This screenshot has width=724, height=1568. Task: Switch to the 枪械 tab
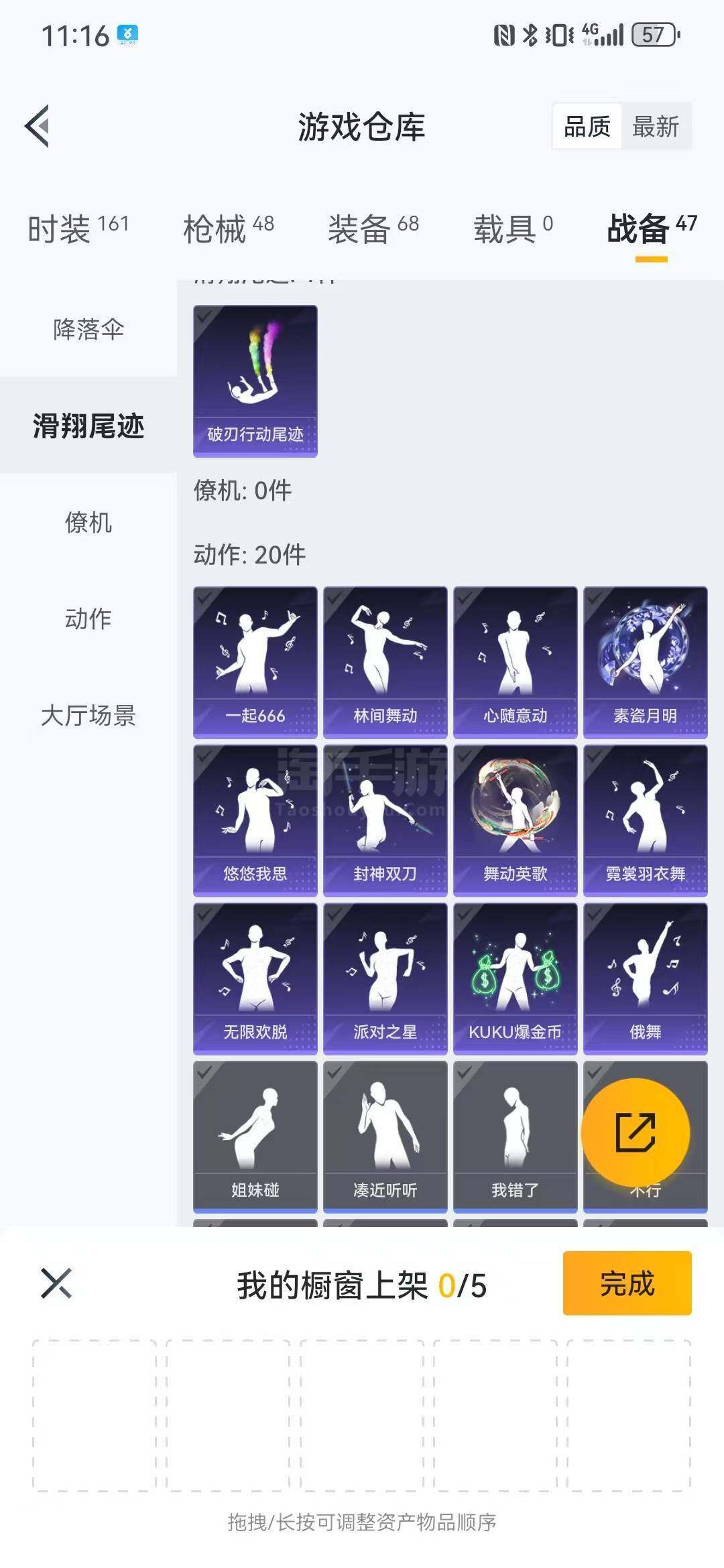pyautogui.click(x=228, y=229)
